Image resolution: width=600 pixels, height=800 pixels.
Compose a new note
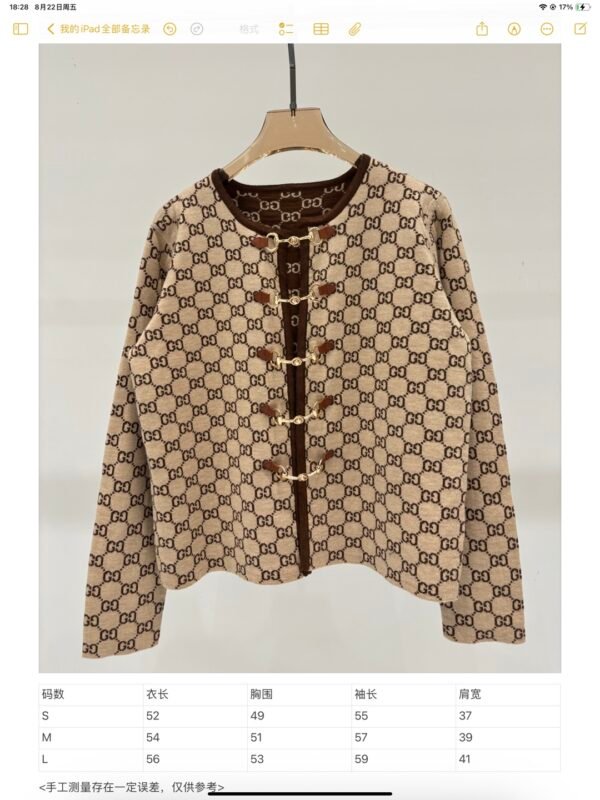coord(580,29)
